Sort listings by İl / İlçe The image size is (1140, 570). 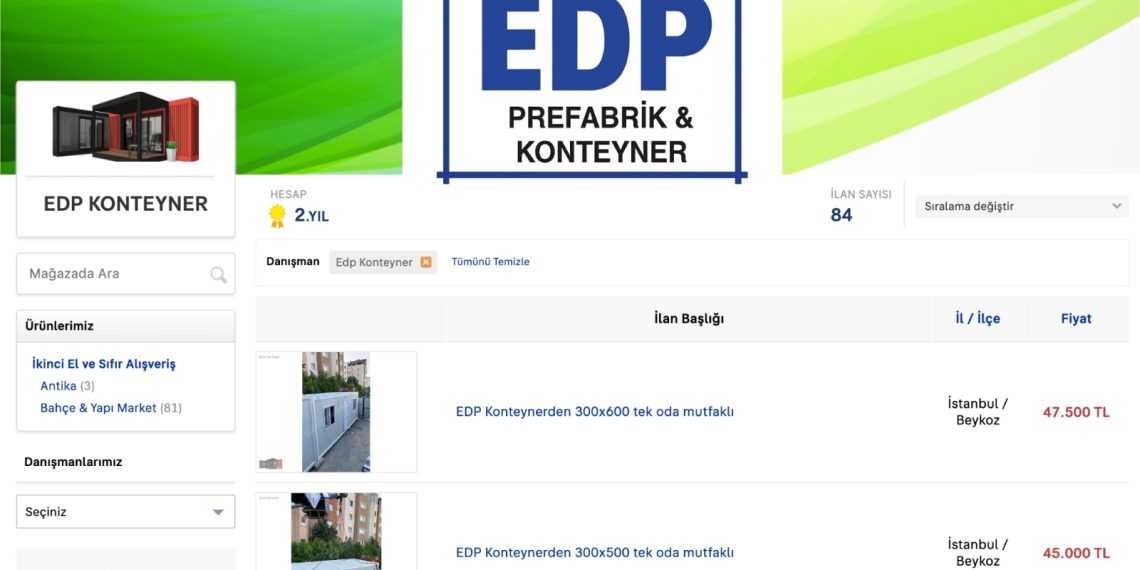(x=977, y=319)
